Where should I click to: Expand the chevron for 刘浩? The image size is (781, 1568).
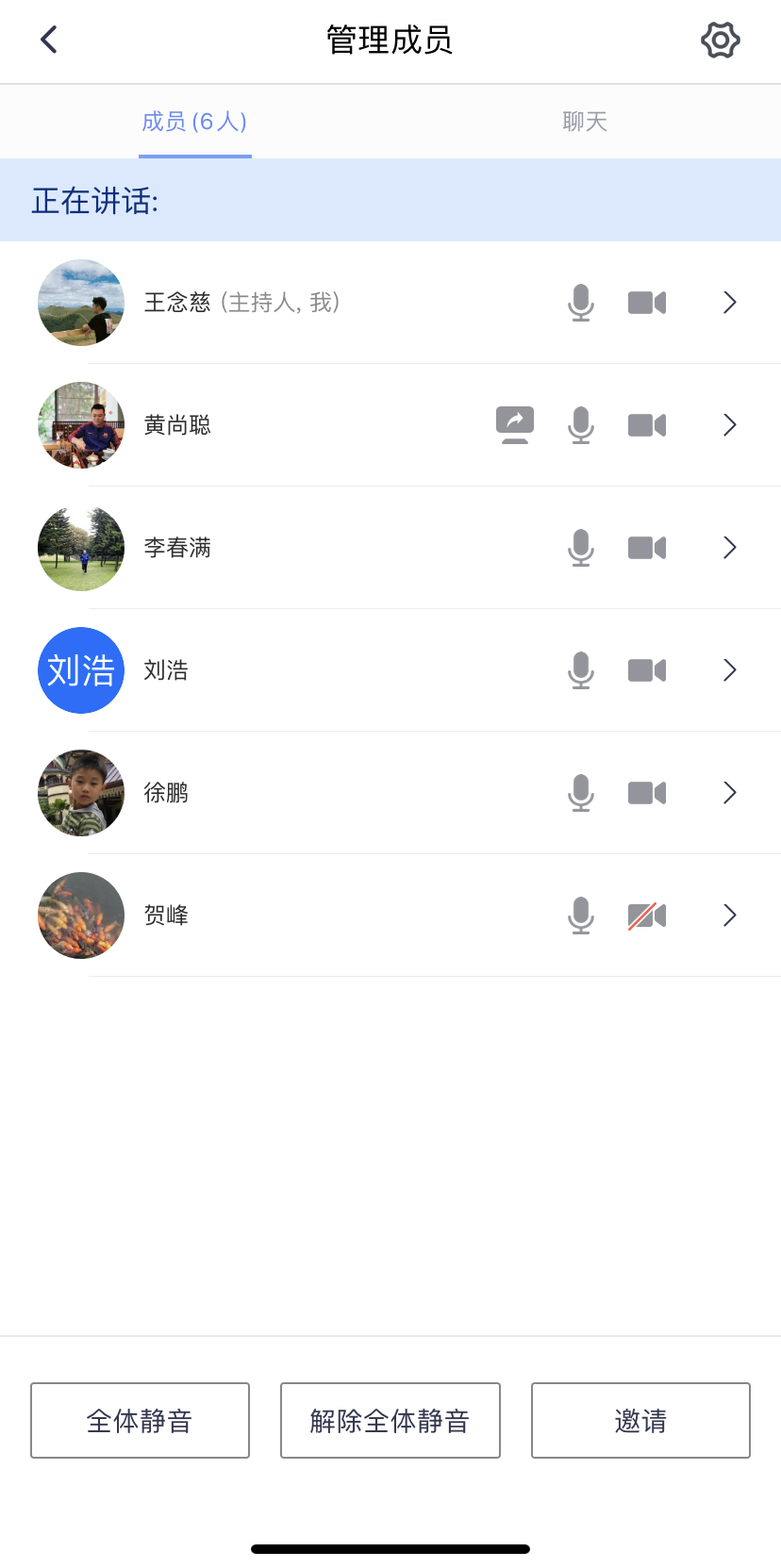coord(729,670)
